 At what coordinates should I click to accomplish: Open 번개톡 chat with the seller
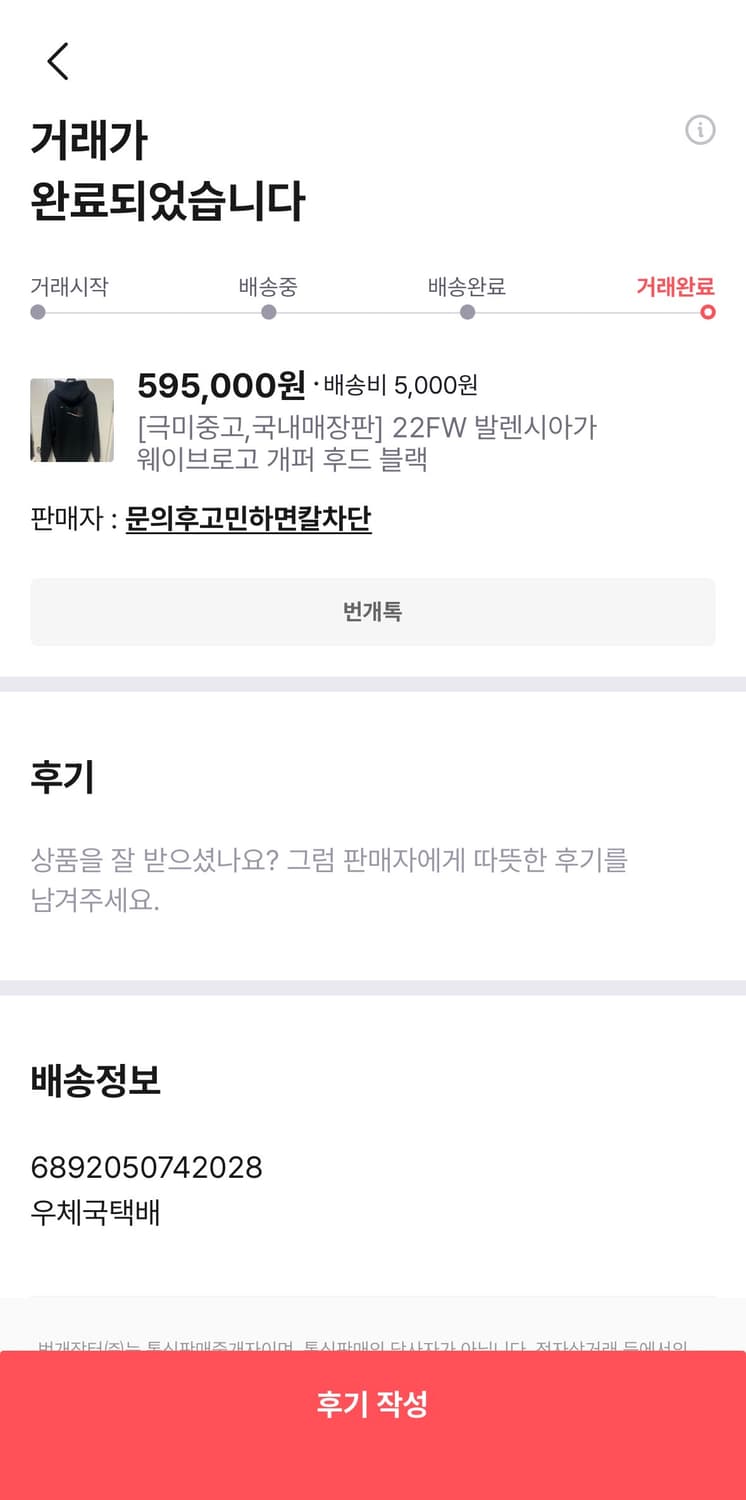coord(373,612)
